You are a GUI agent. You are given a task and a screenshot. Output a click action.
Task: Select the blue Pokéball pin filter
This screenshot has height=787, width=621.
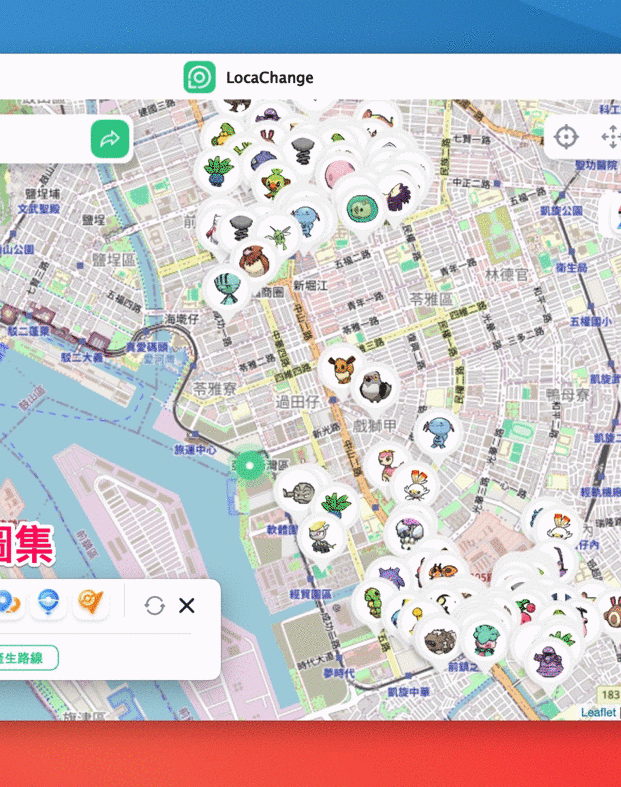[x=48, y=603]
